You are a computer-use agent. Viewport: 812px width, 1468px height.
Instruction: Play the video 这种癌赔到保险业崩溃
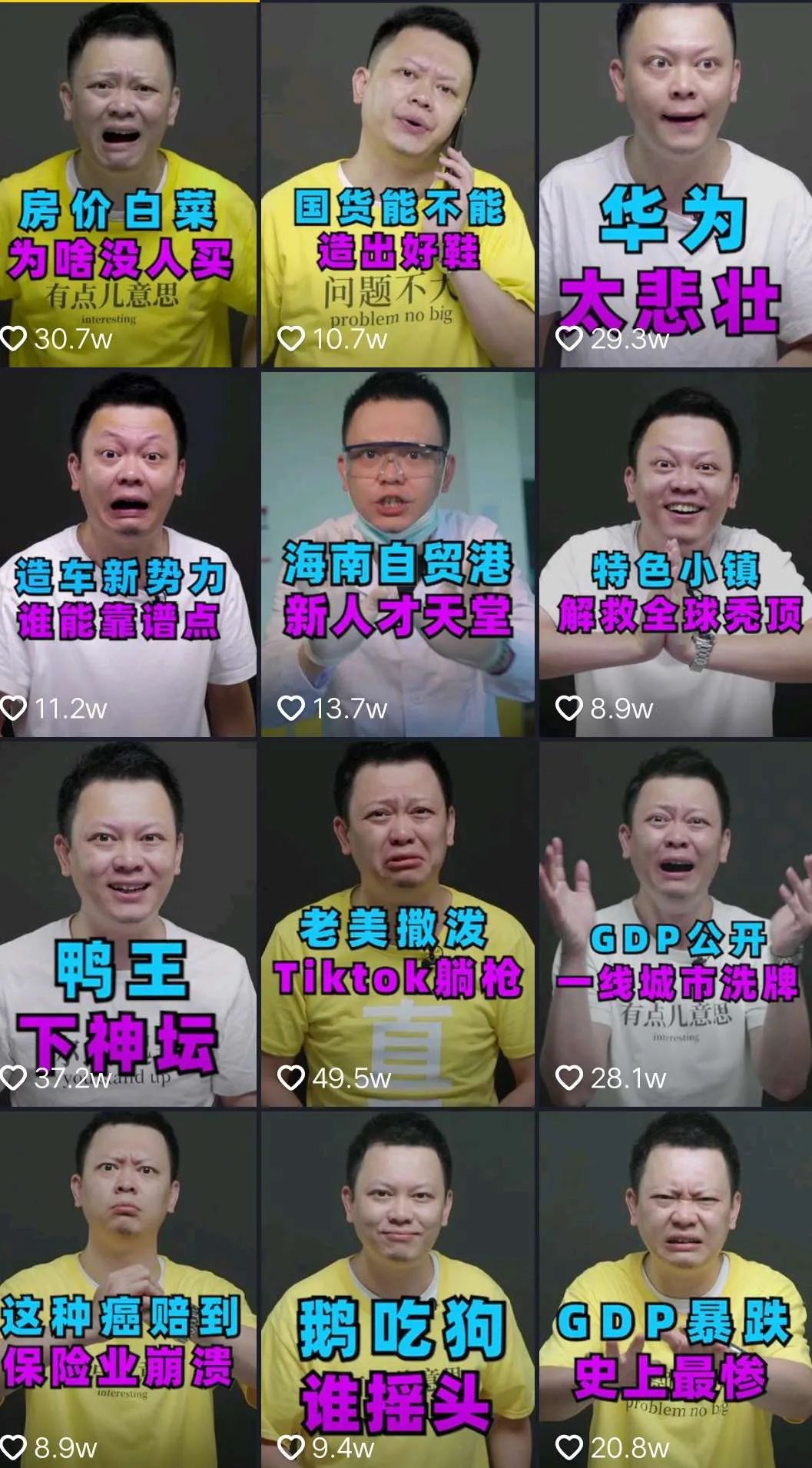tap(128, 1291)
